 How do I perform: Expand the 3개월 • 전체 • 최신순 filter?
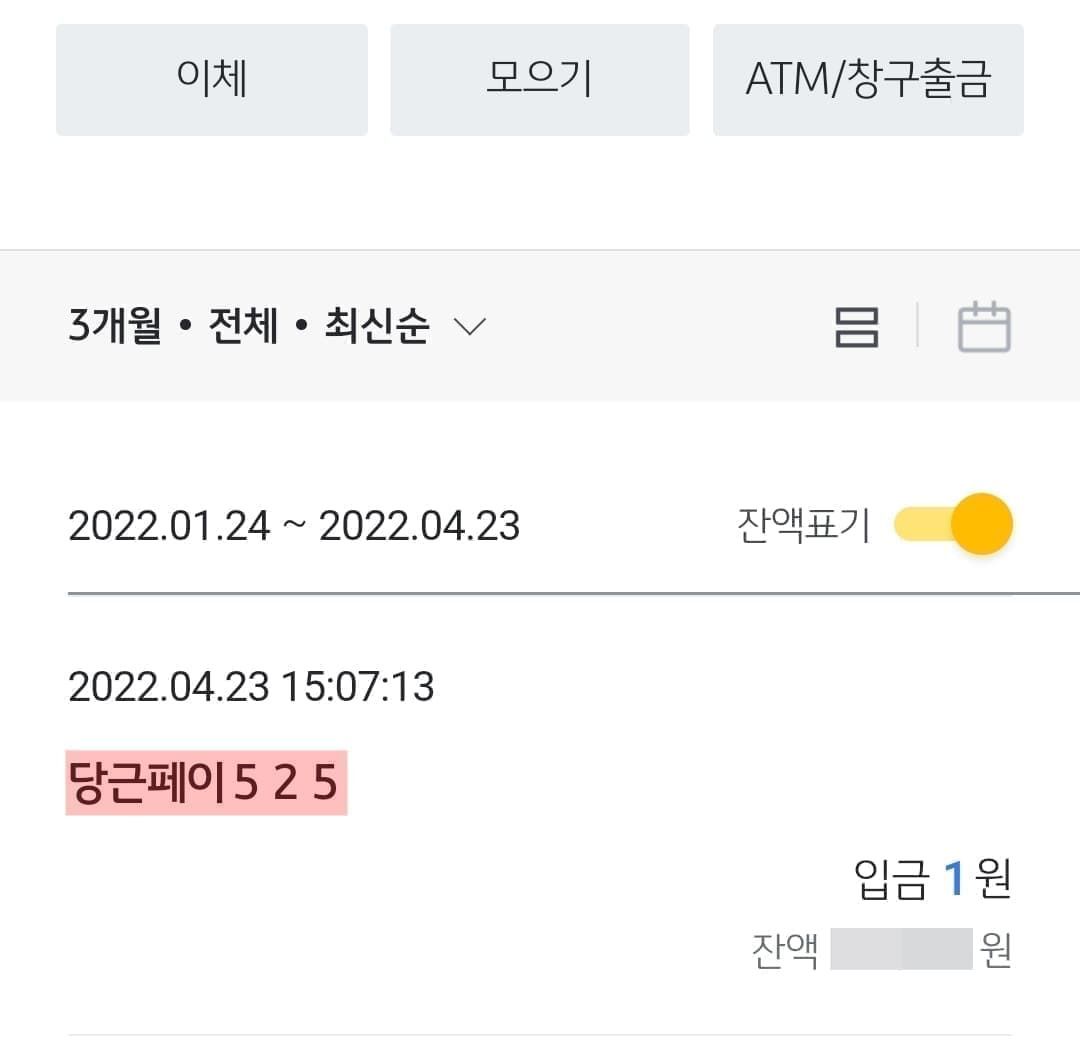[x=277, y=327]
